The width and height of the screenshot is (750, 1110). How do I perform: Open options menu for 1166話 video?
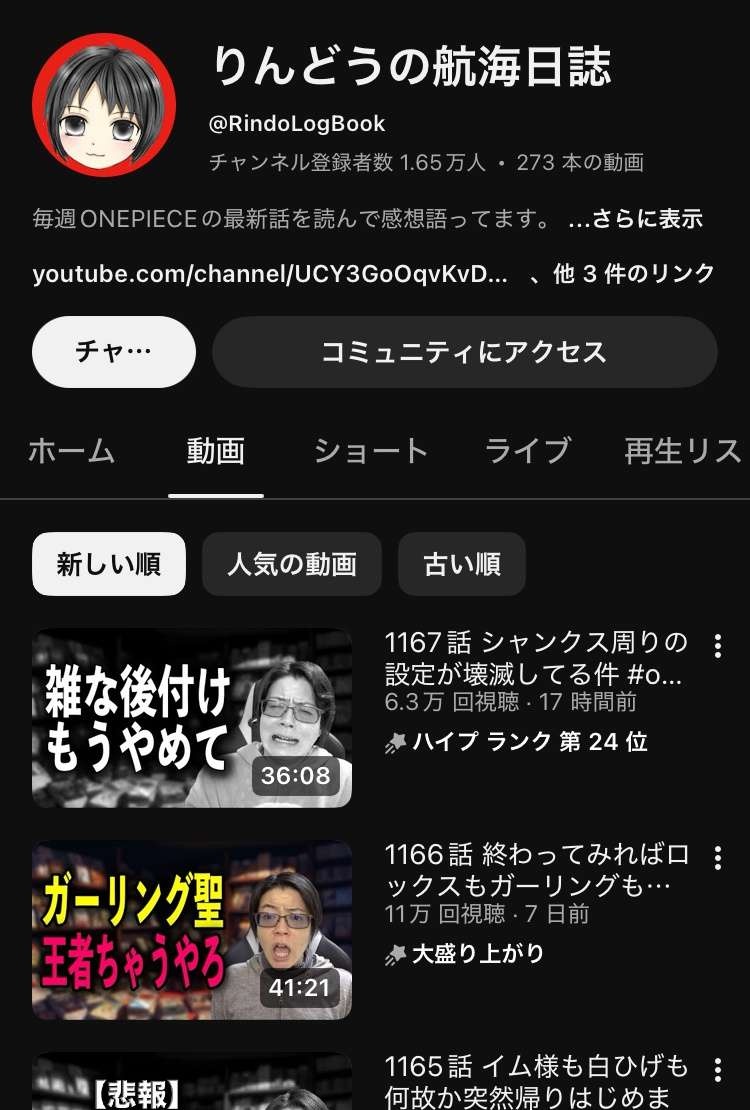point(717,858)
